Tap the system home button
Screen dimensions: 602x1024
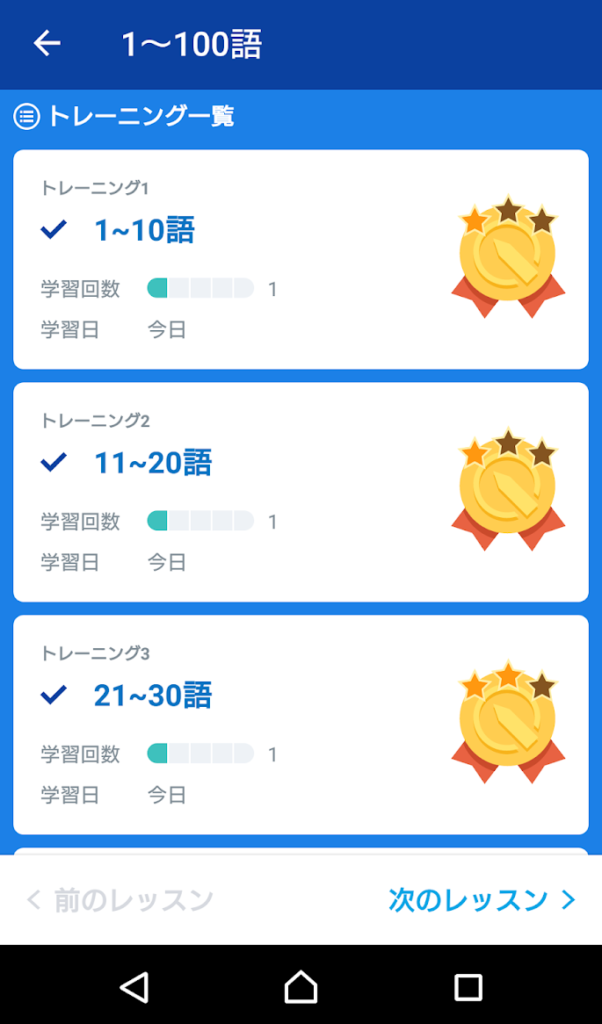pyautogui.click(x=301, y=987)
